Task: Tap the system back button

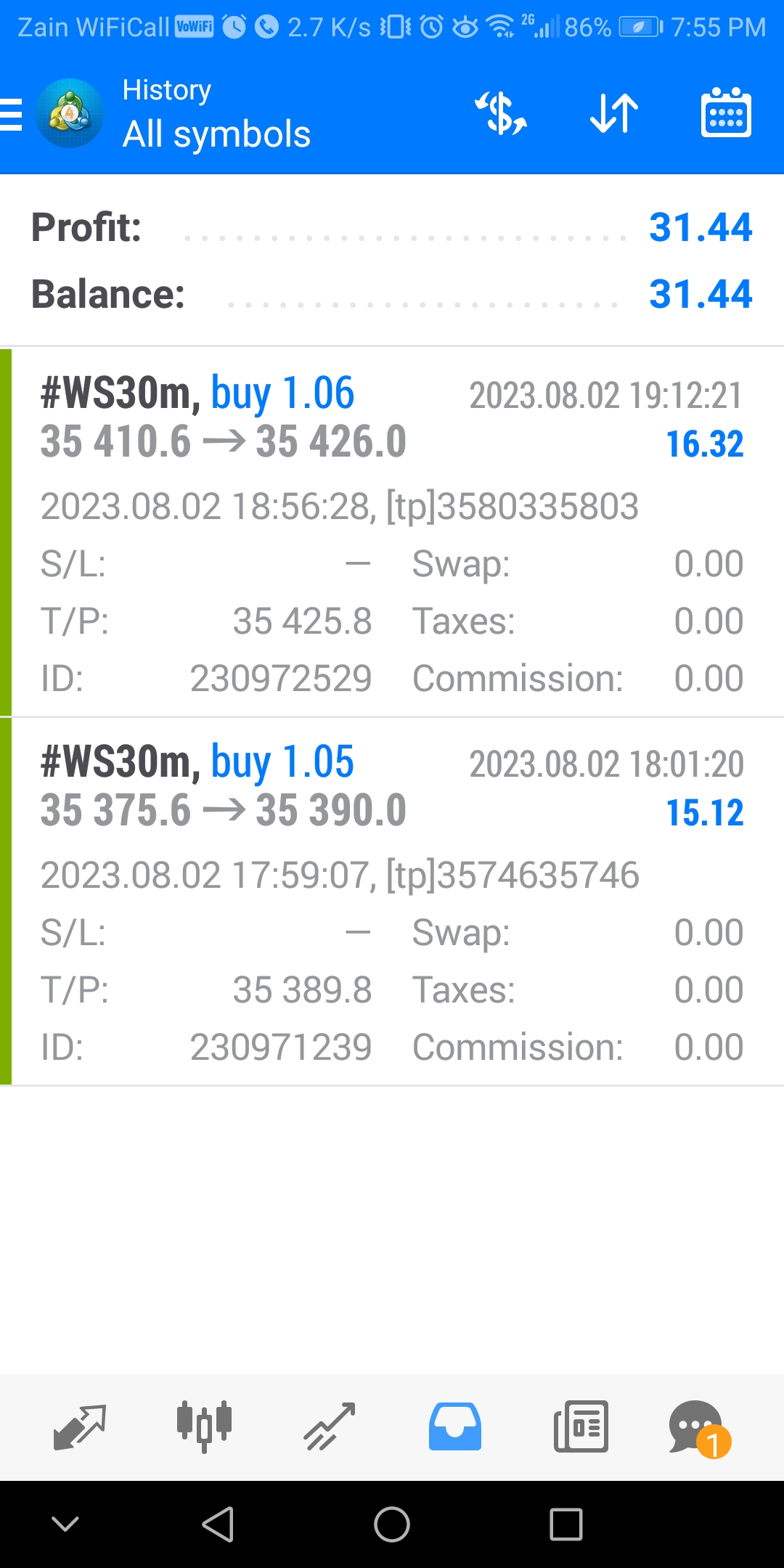Action: click(x=218, y=1524)
